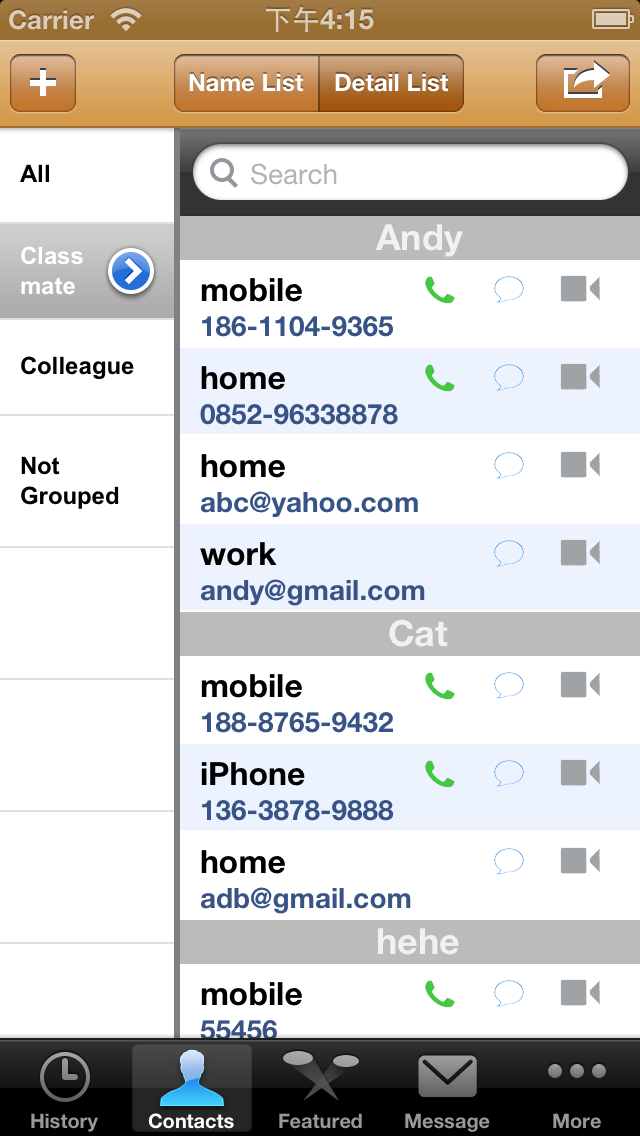Open the share/export button

click(x=583, y=83)
